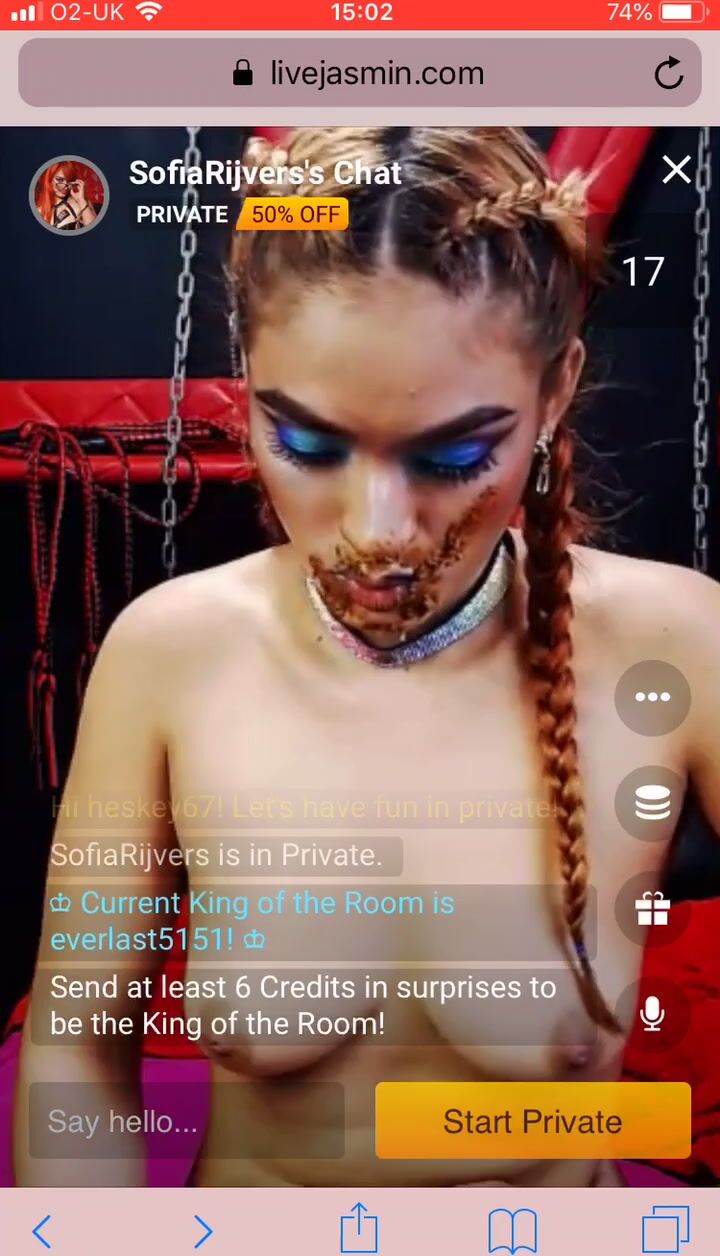Open the credits coins button
The height and width of the screenshot is (1256, 720).
pyautogui.click(x=652, y=803)
